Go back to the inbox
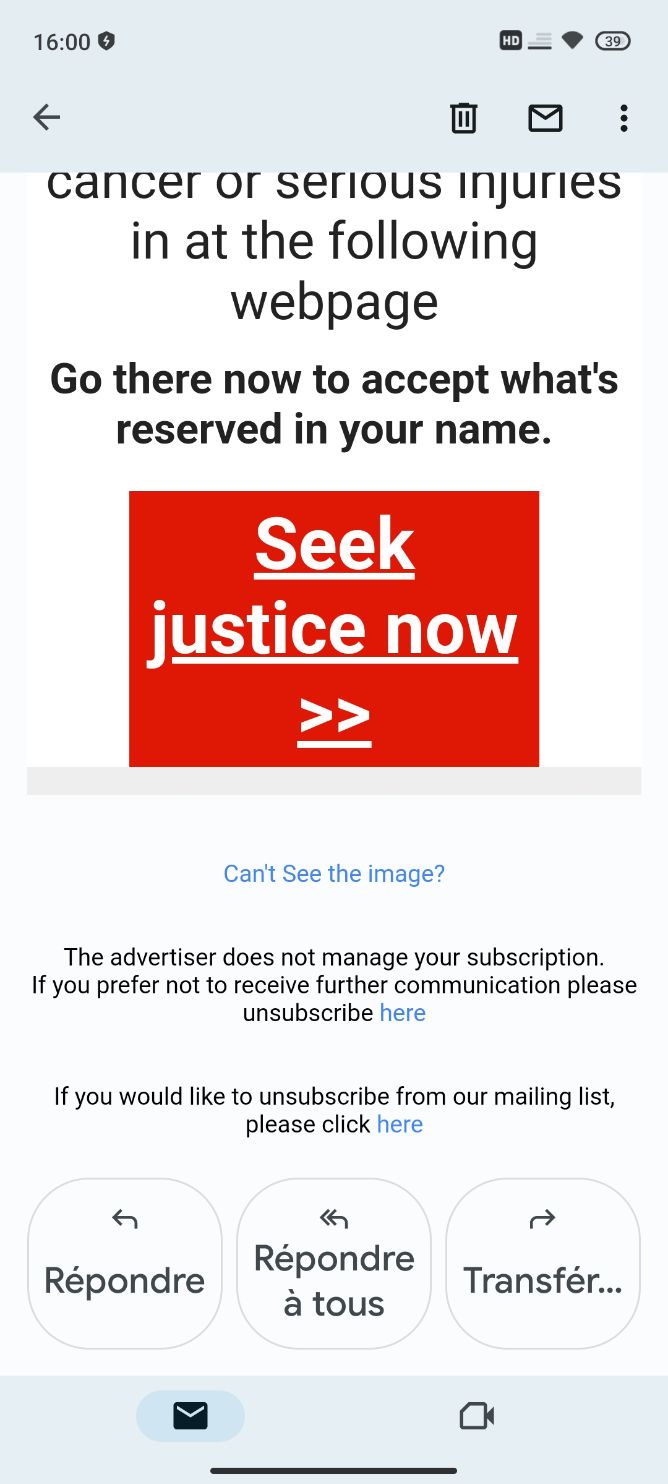Screen dimensions: 668x1484 [x=47, y=118]
